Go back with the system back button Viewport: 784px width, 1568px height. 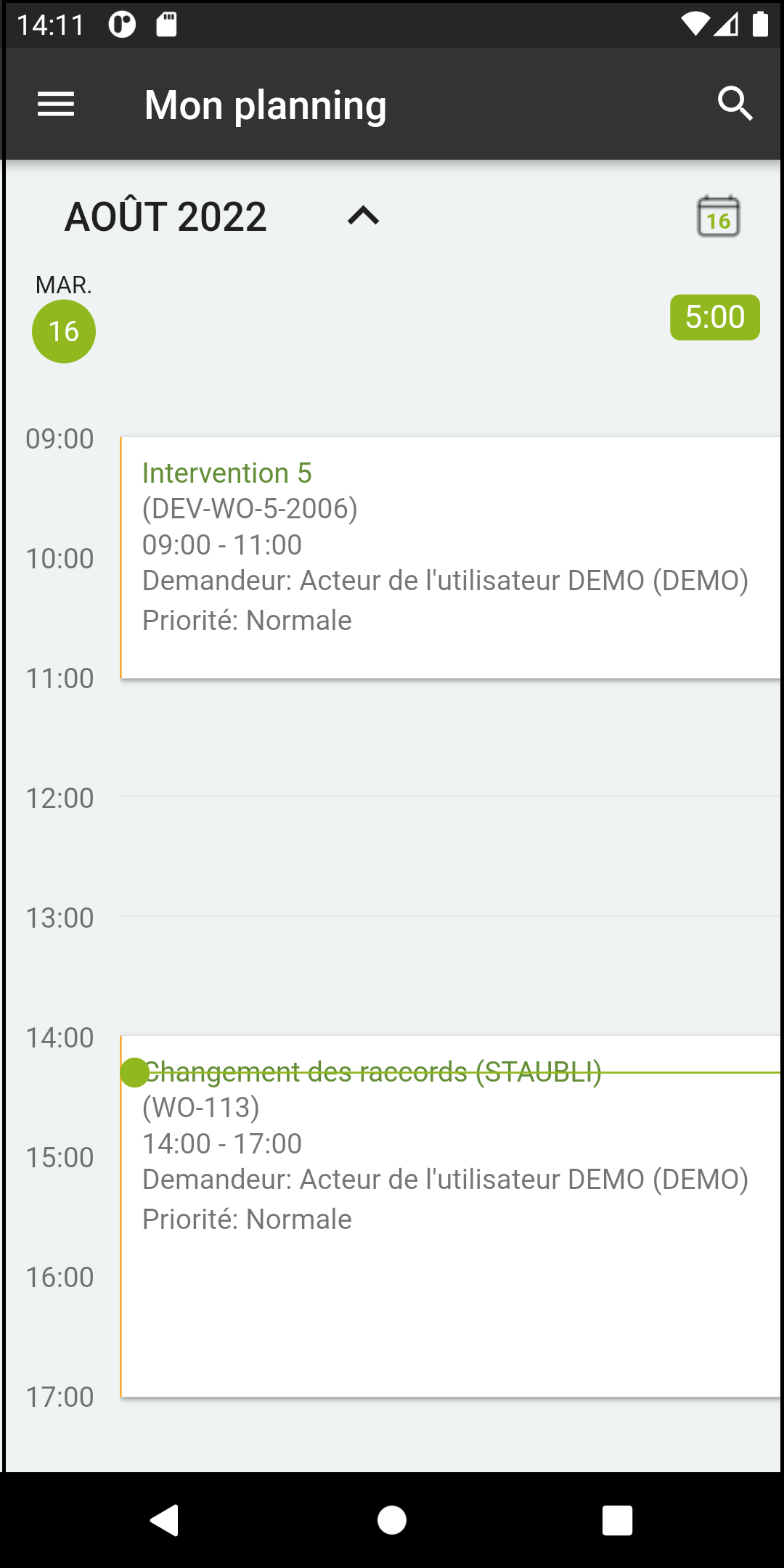pos(165,1520)
